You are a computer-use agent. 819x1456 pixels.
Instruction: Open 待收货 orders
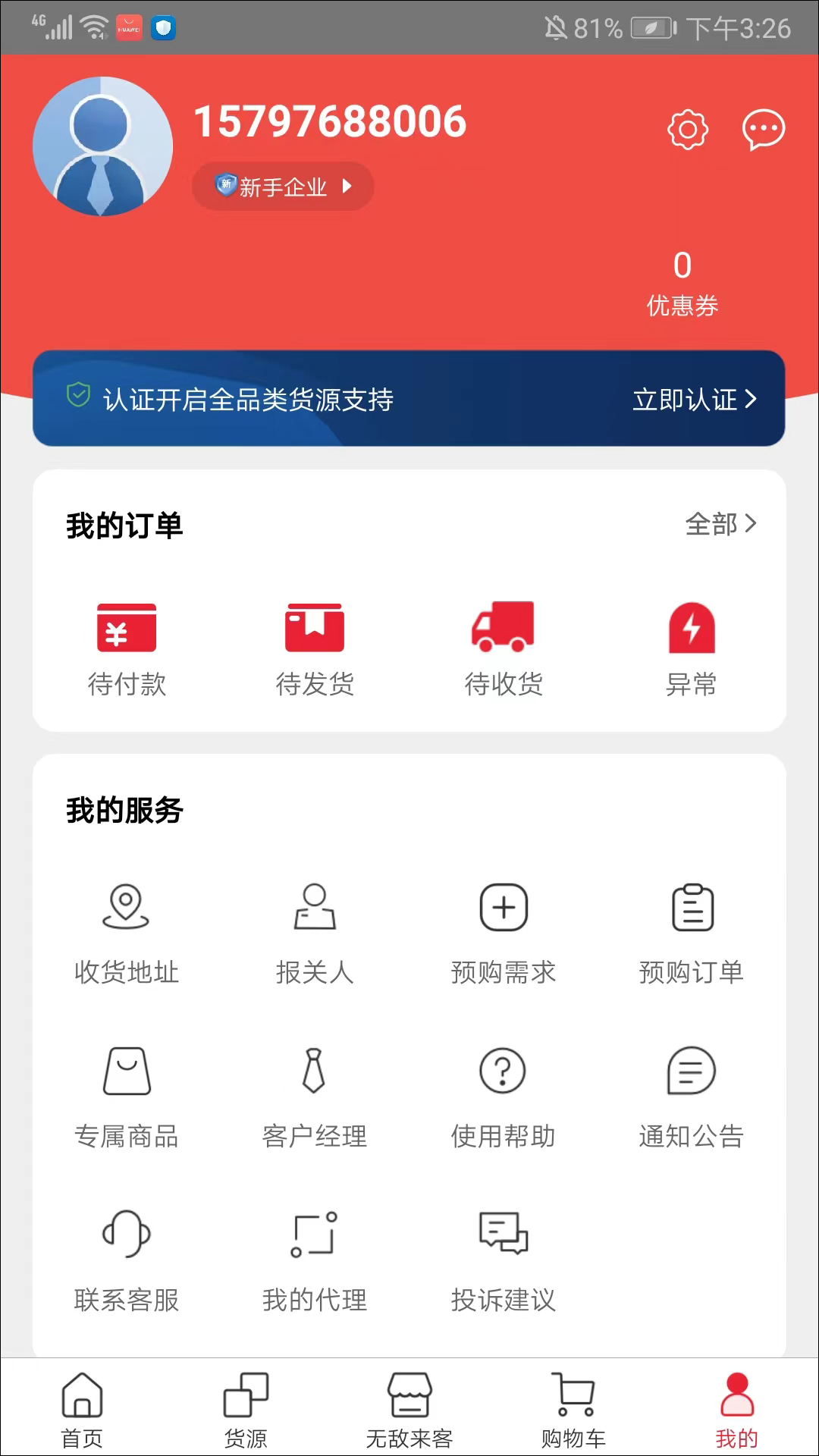(503, 649)
